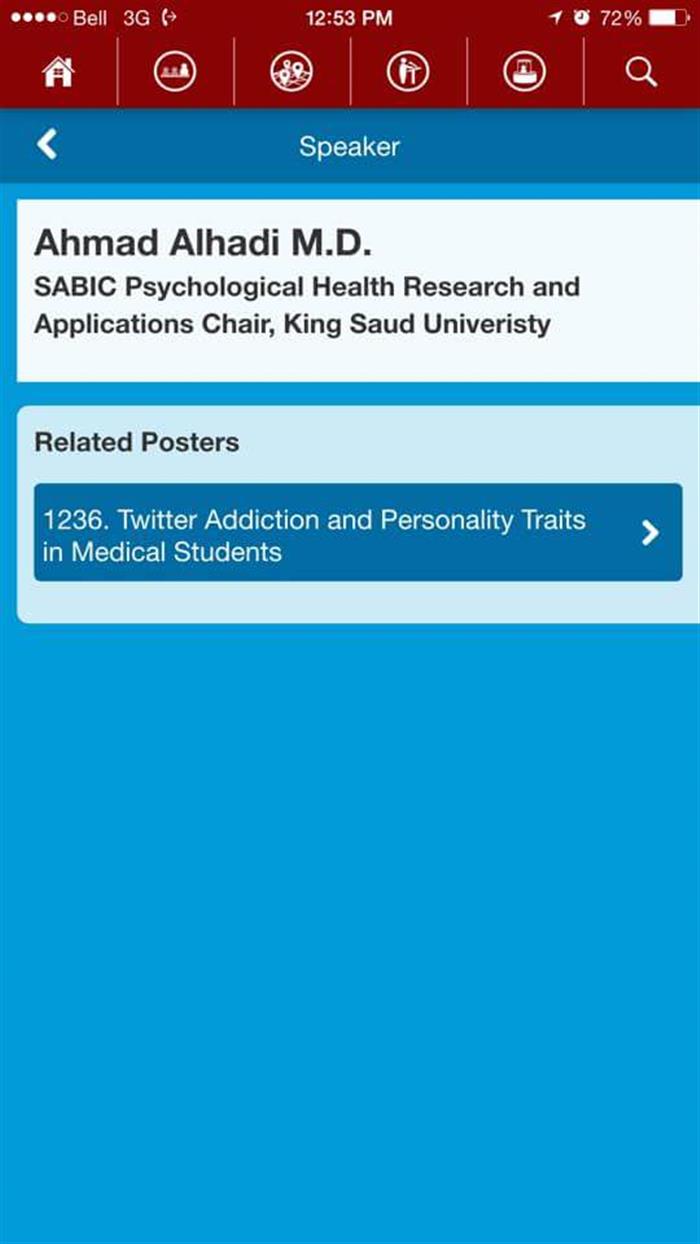Open search with the magnifier icon

click(x=641, y=72)
